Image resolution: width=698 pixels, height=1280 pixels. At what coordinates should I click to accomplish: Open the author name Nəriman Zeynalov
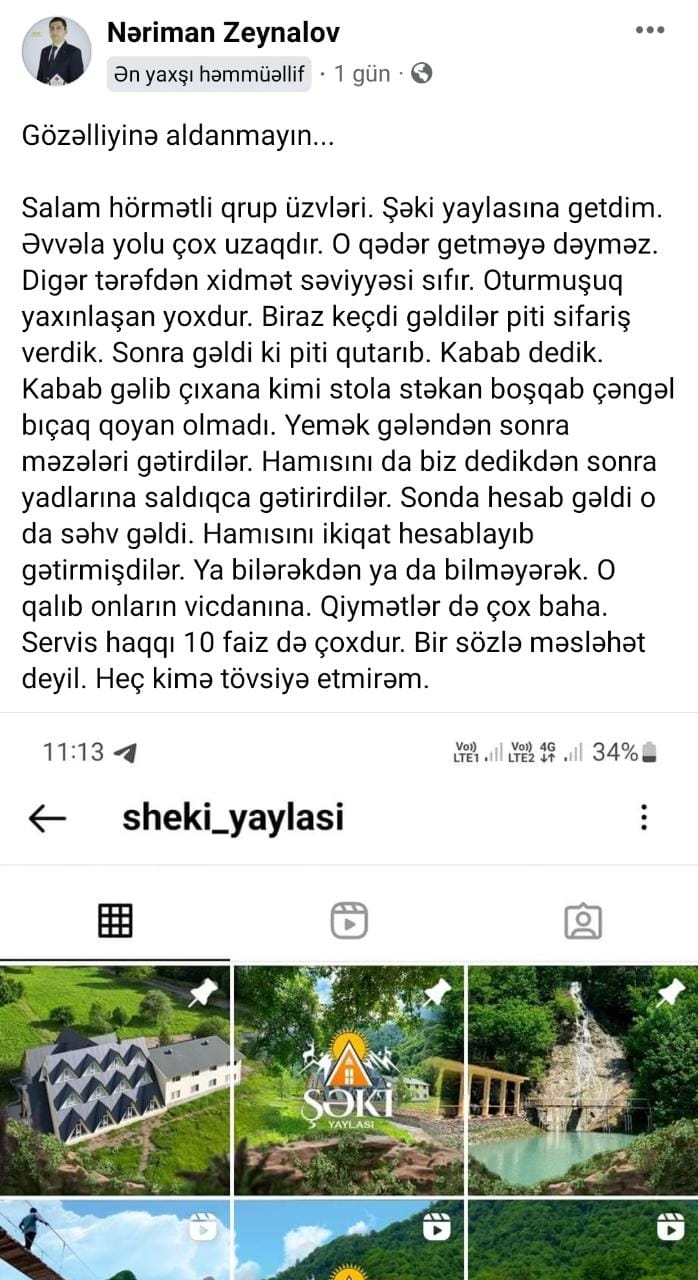coord(223,33)
